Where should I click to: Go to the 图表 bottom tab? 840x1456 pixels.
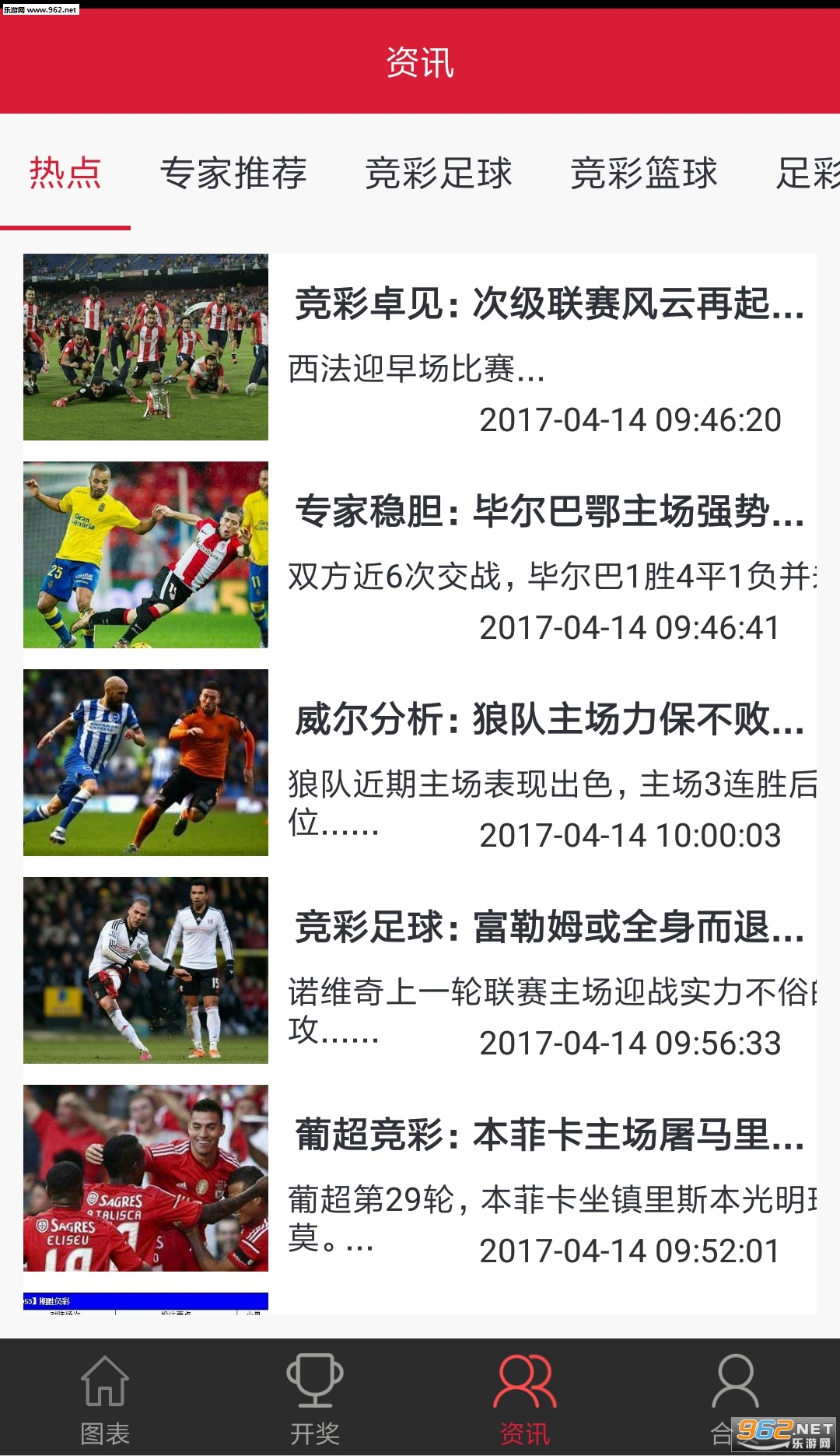pos(105,1398)
